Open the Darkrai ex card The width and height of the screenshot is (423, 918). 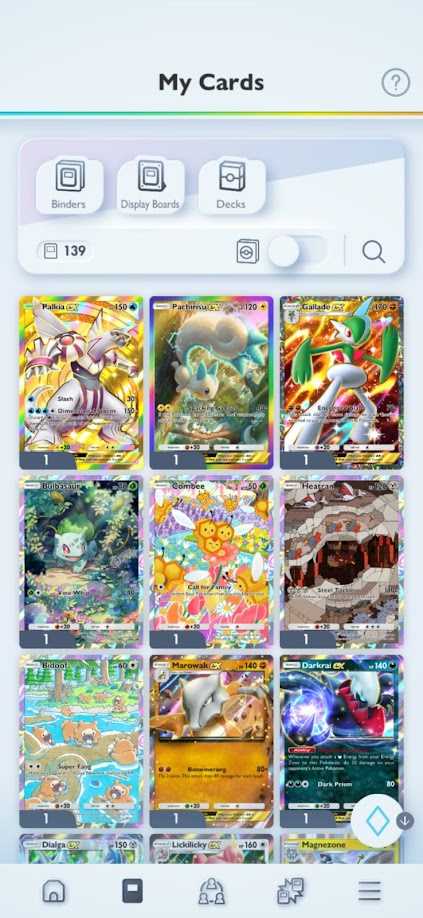click(342, 741)
